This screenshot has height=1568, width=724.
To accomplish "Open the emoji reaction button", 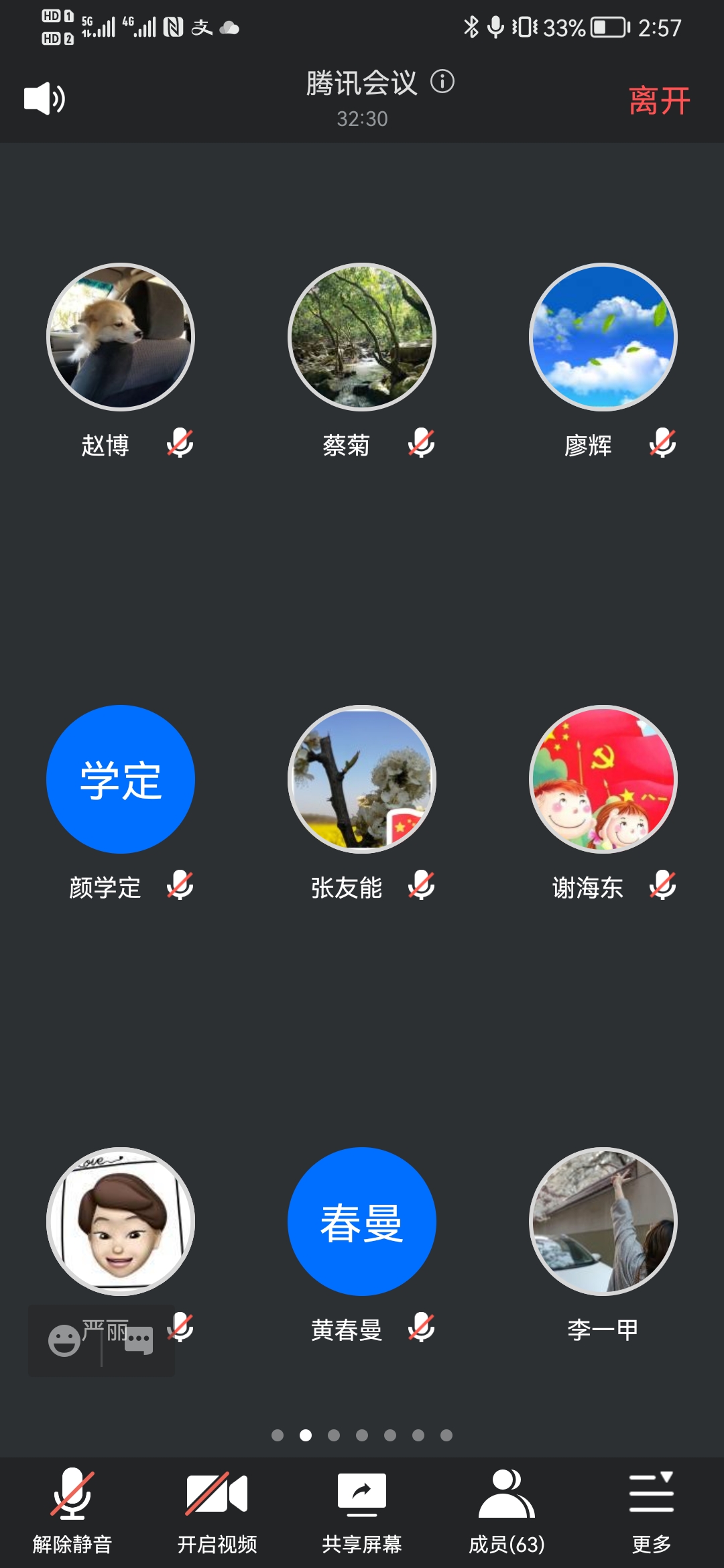I will click(64, 1340).
